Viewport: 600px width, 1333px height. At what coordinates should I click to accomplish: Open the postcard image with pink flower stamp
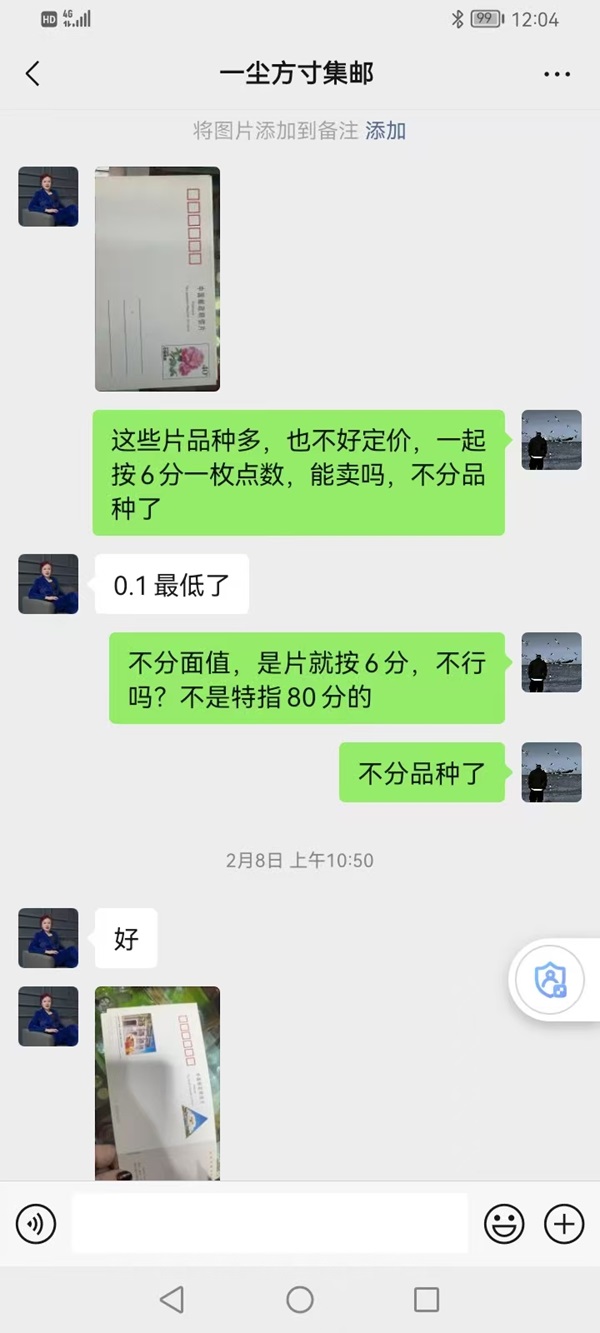tap(157, 279)
